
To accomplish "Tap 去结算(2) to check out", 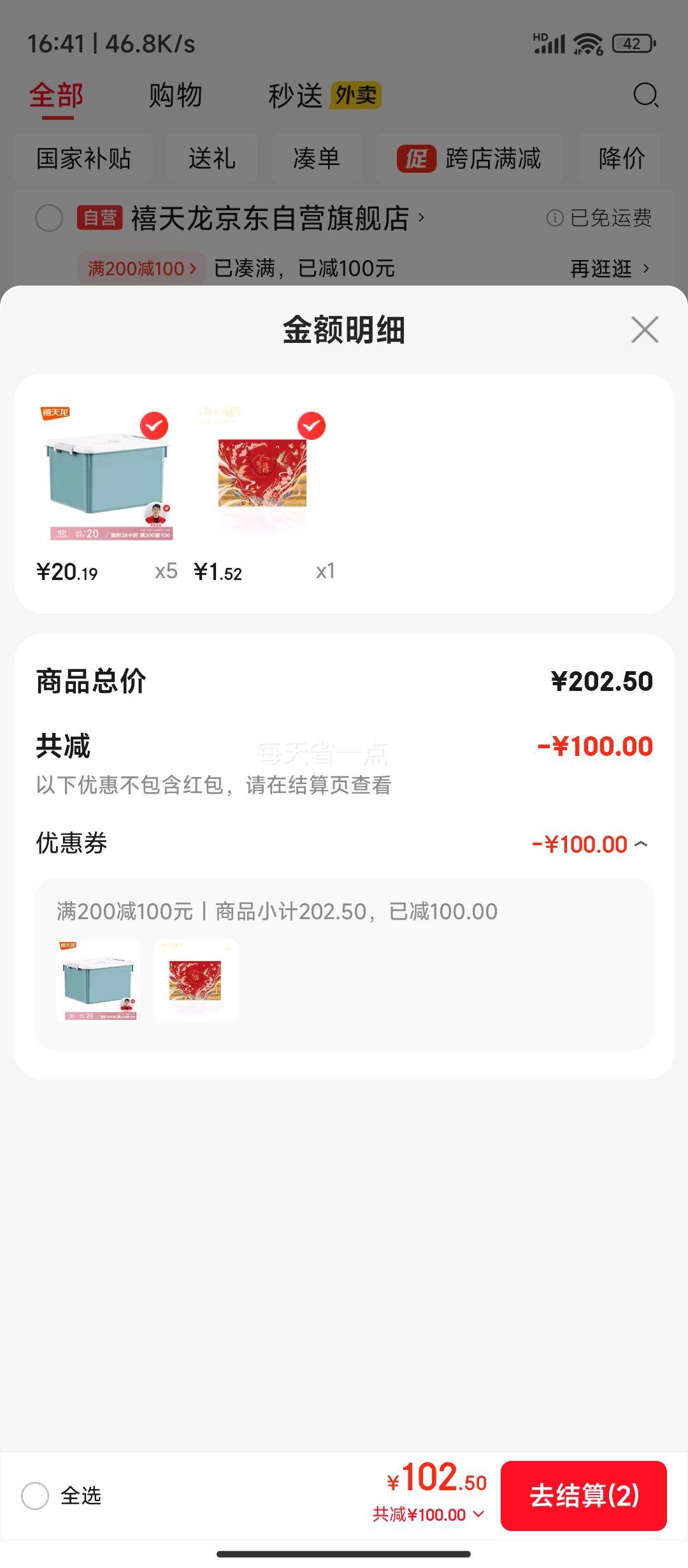I will [584, 1495].
